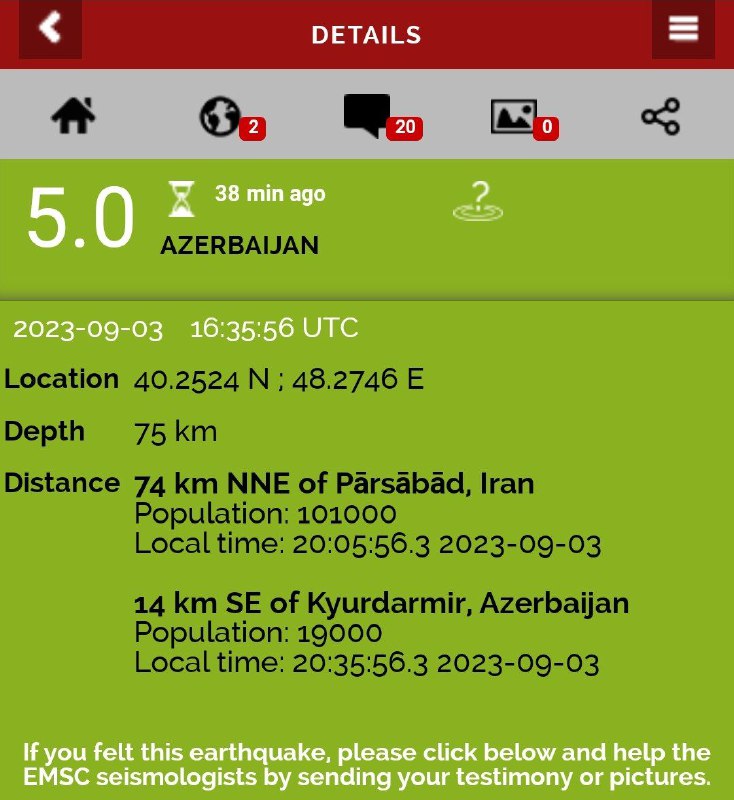Share this earthquake's details
Image resolution: width=734 pixels, height=800 pixels.
[660, 117]
